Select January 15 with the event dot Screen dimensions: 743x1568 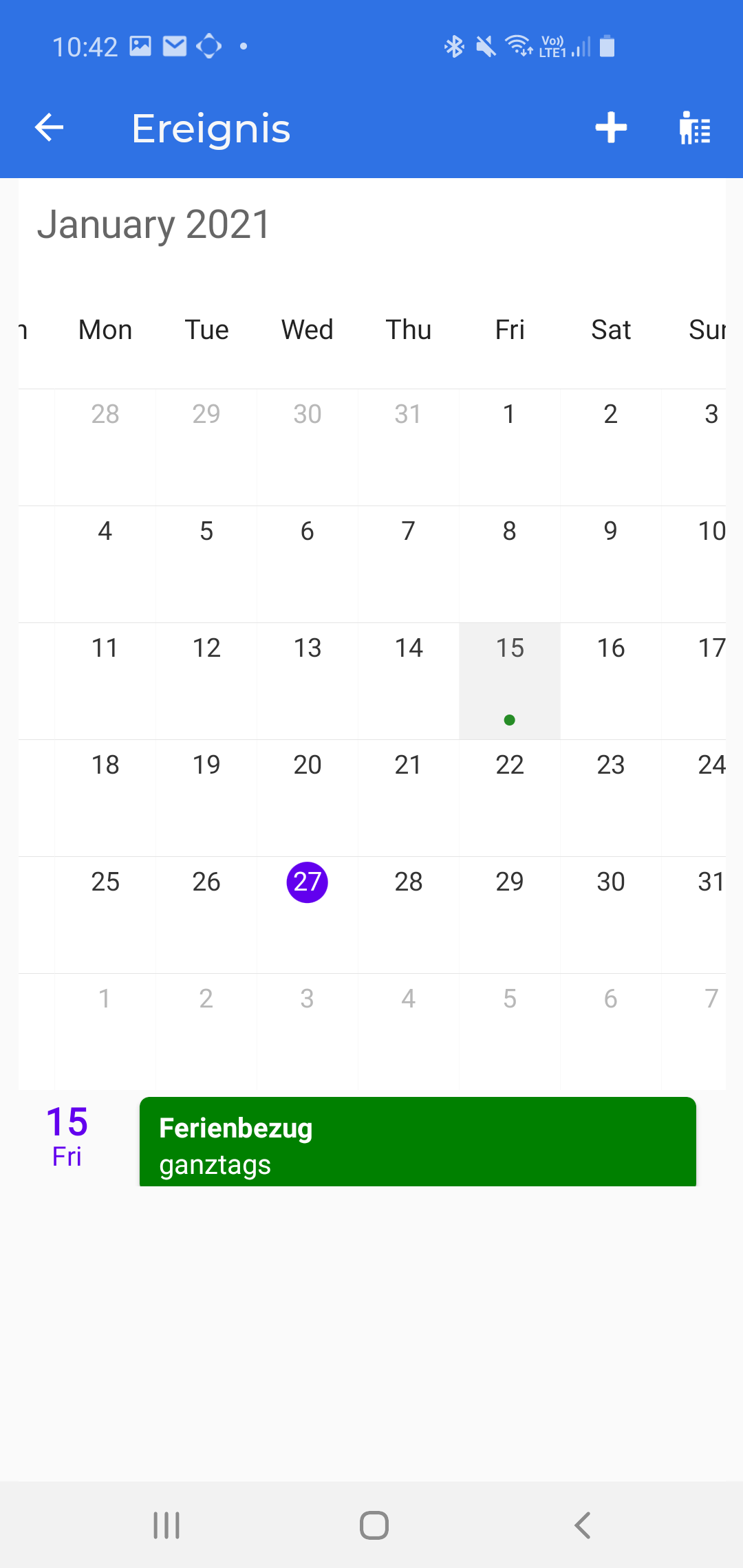pyautogui.click(x=510, y=681)
